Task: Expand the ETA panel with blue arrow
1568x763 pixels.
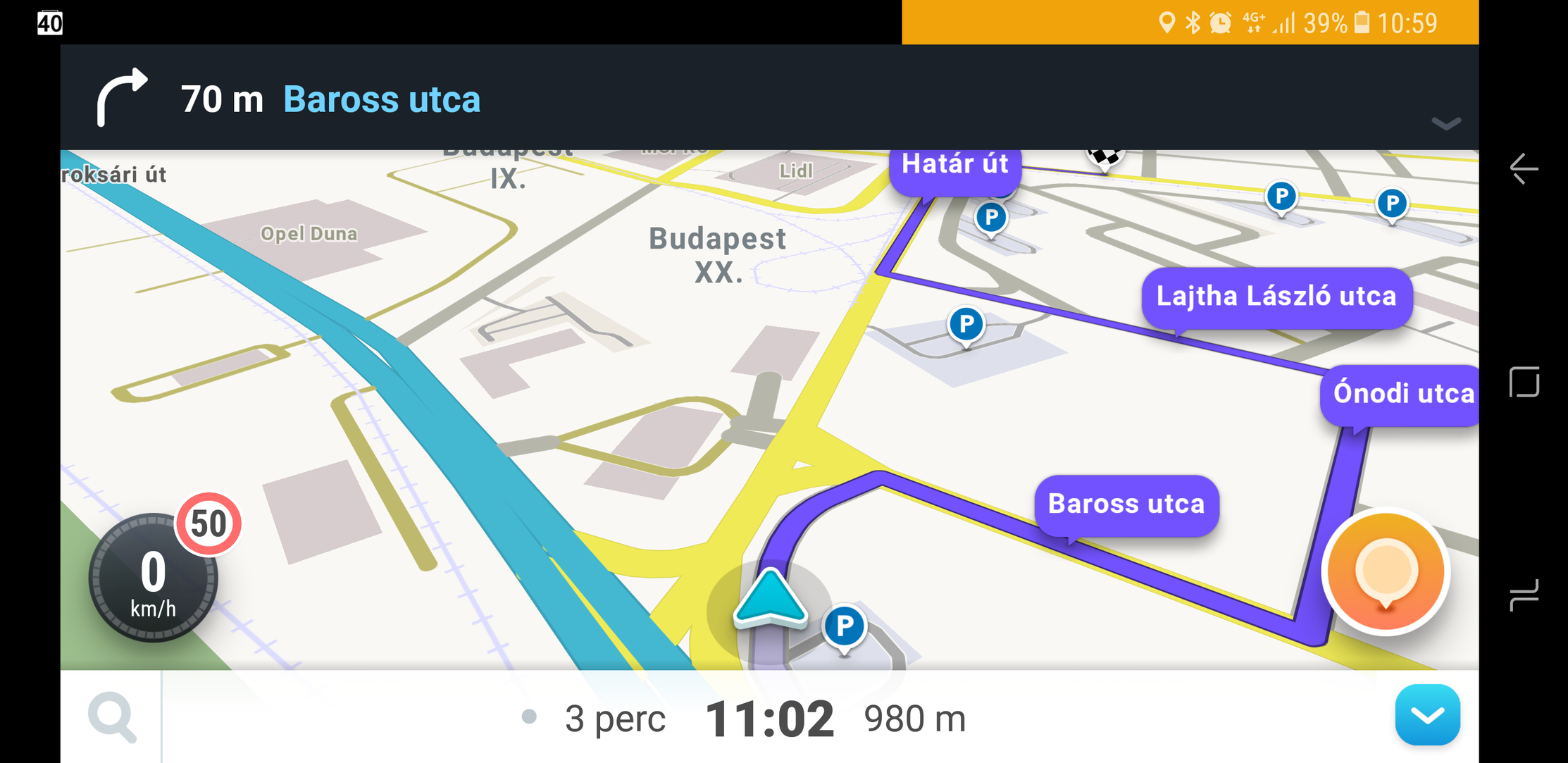Action: (x=1427, y=715)
